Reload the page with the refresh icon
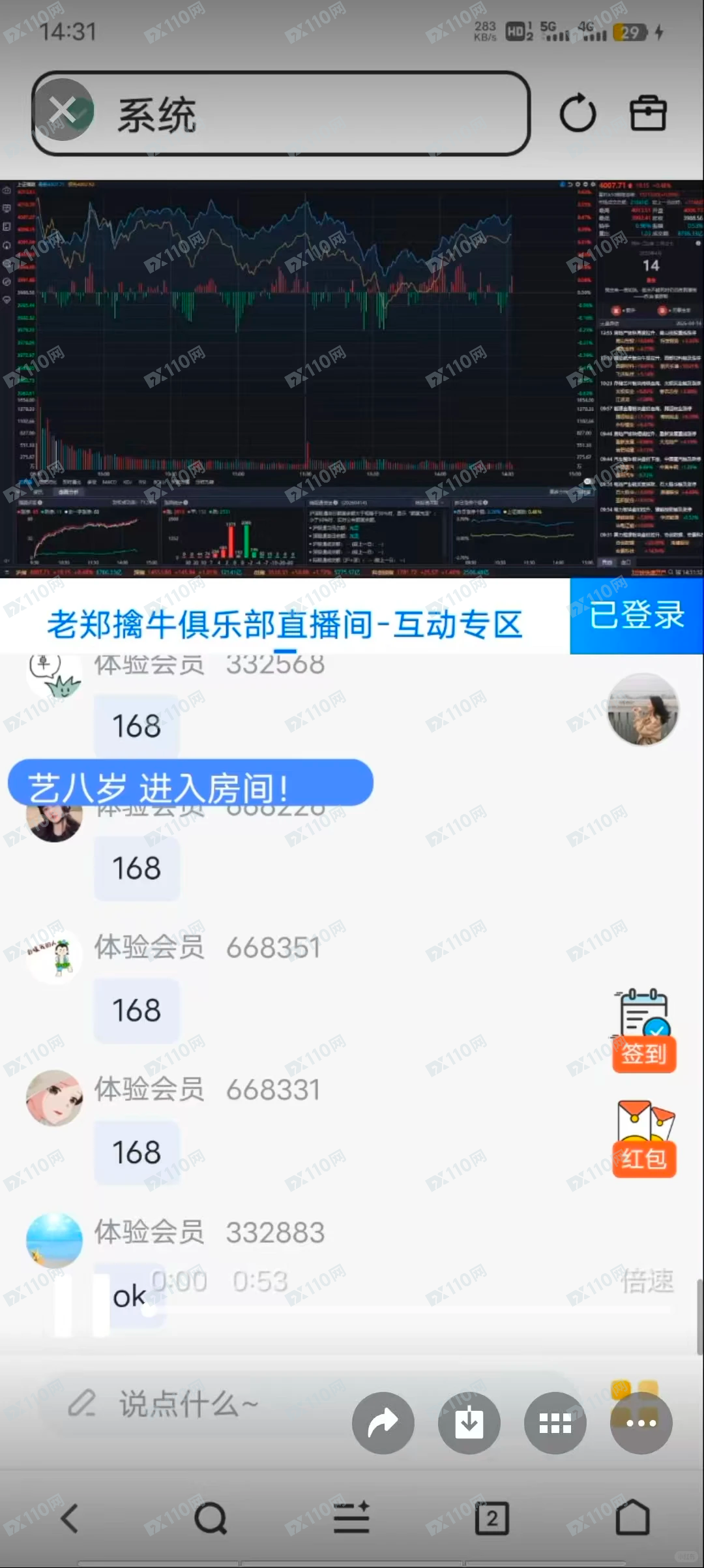The height and width of the screenshot is (1568, 704). coord(578,113)
